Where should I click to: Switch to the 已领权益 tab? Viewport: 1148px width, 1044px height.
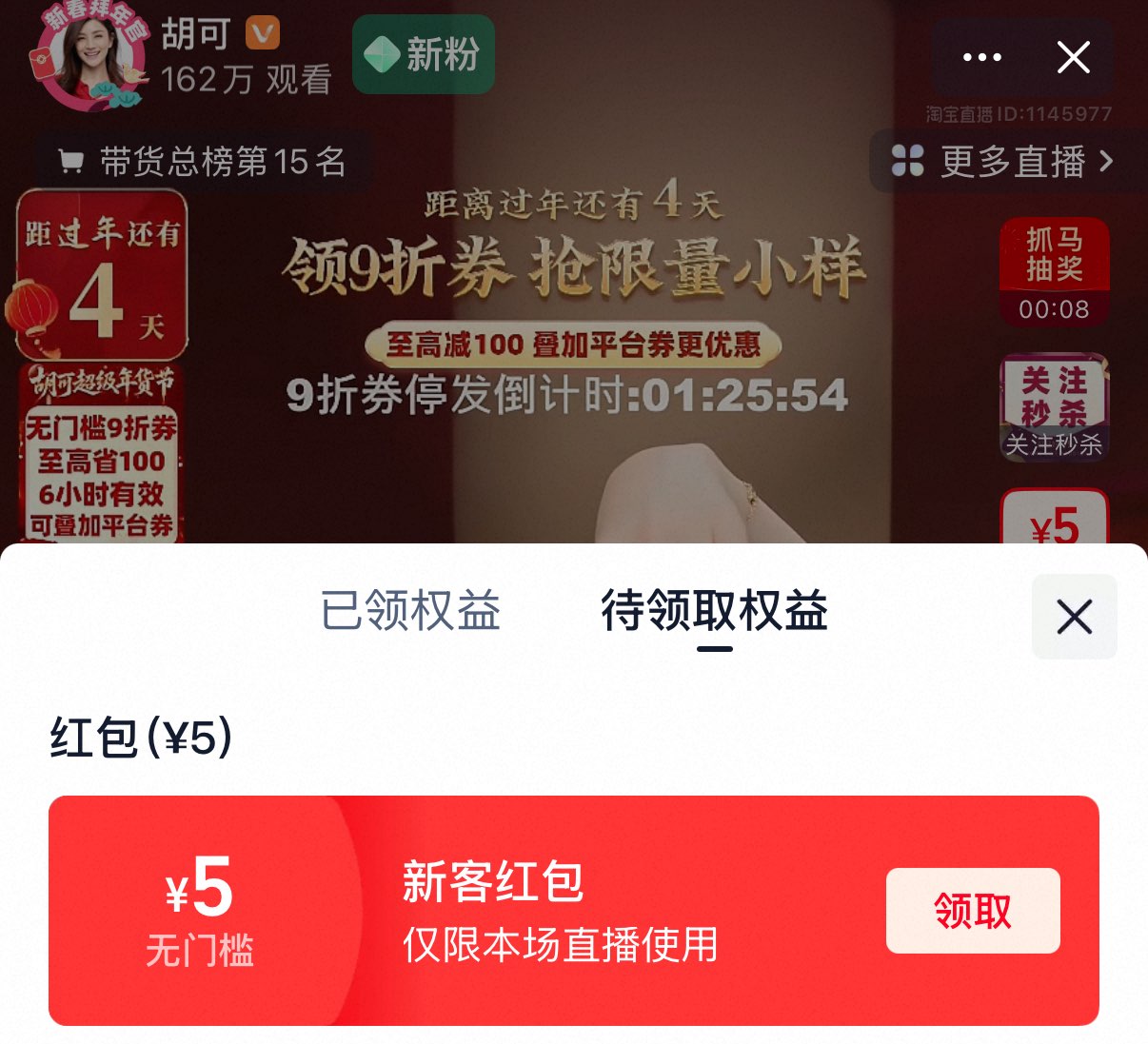click(x=410, y=611)
